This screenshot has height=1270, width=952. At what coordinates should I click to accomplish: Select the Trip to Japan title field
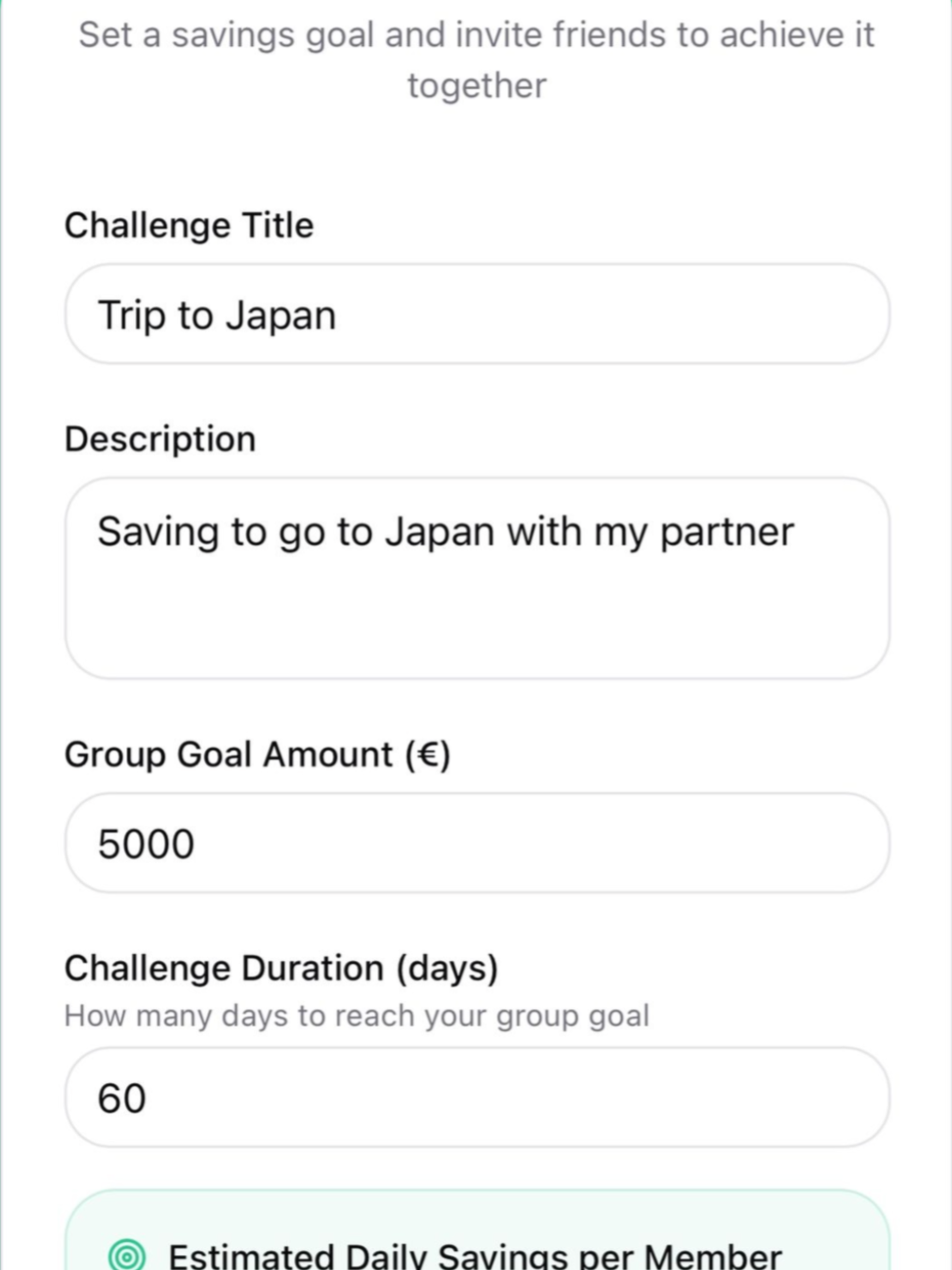476,313
